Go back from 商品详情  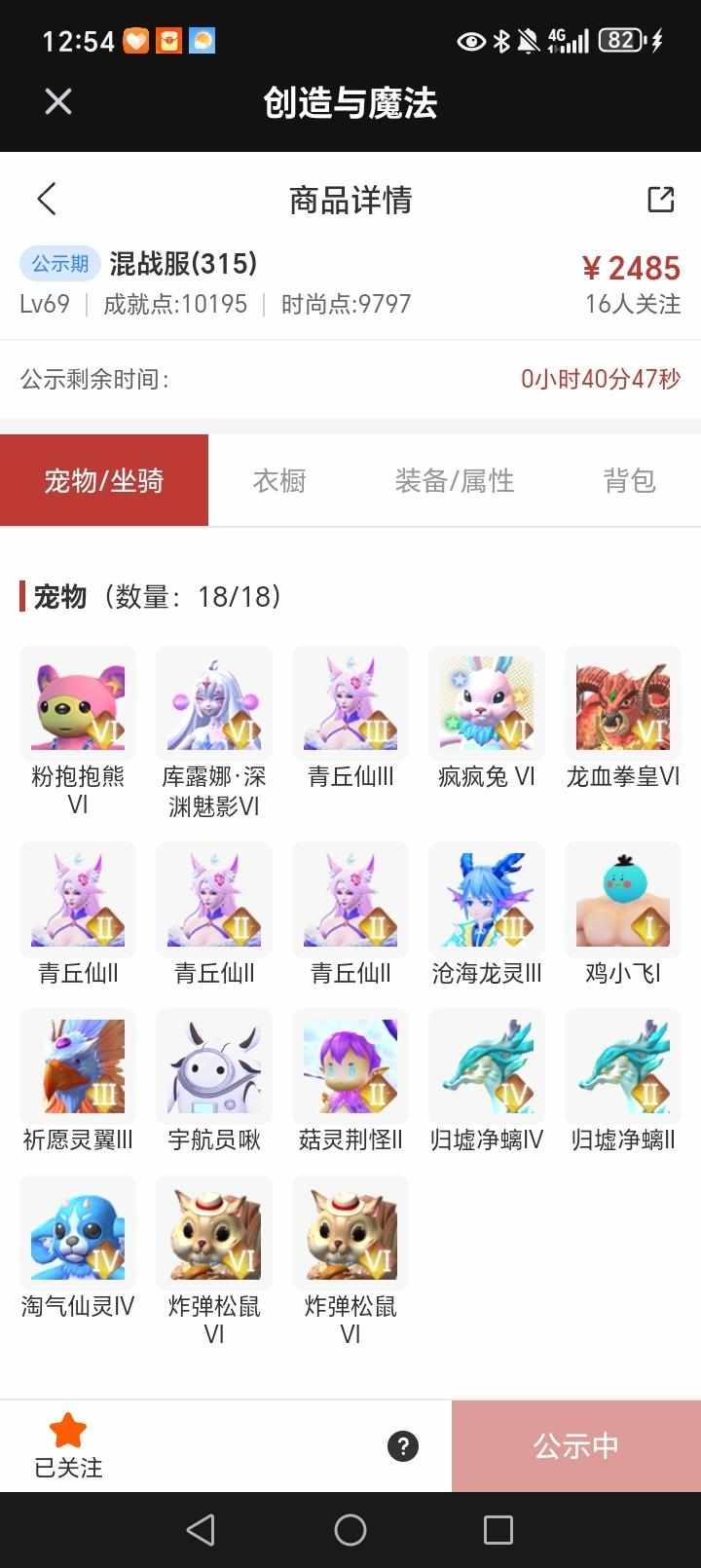[x=46, y=199]
